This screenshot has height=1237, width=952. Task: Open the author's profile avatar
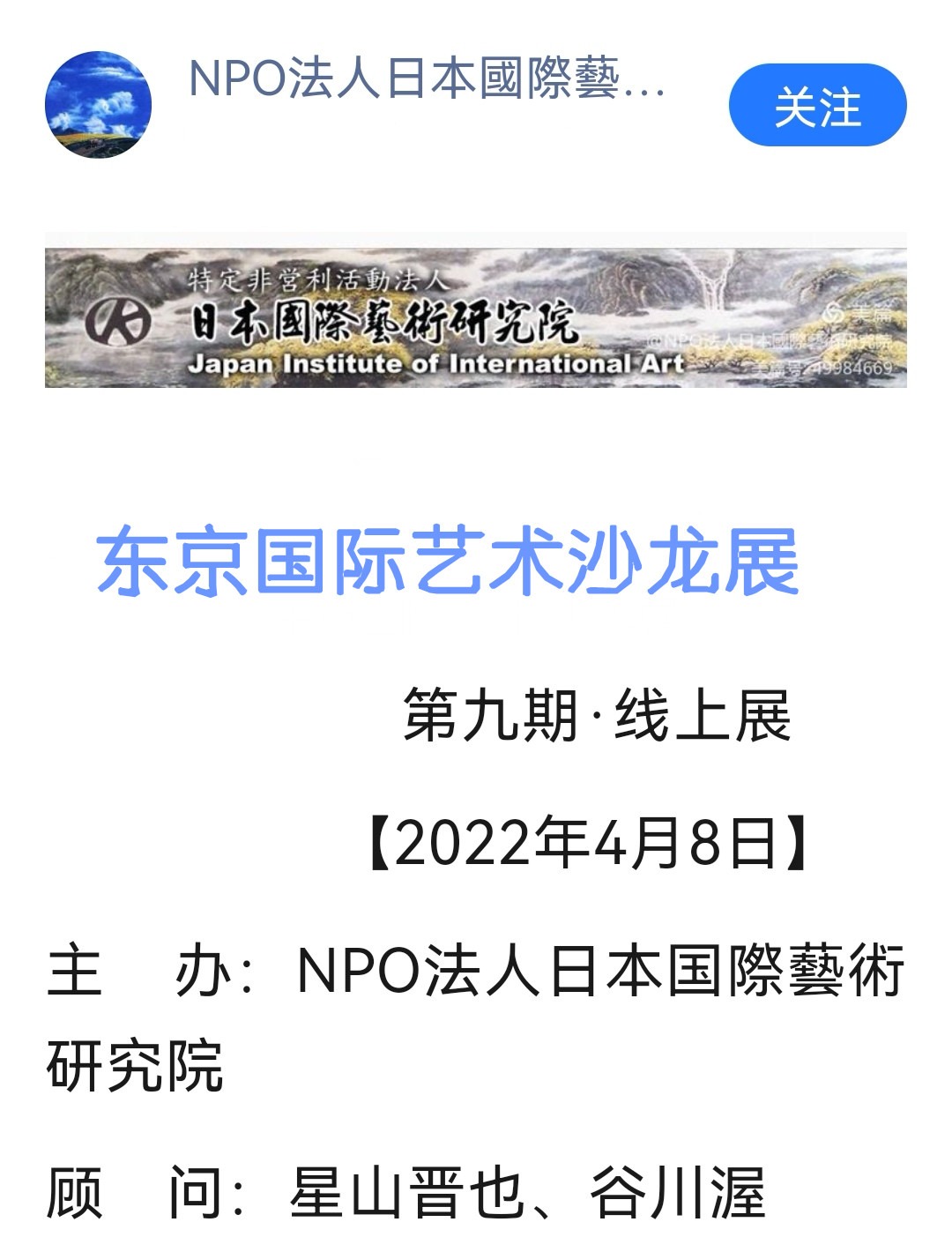98,105
